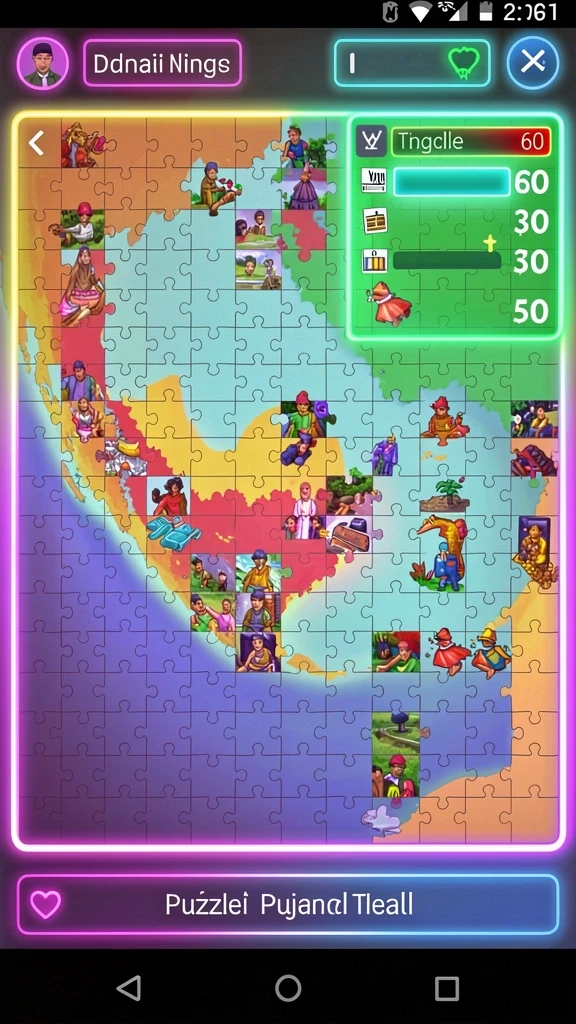This screenshot has width=576, height=1024.
Task: Tap the red dress item worth 50
Action: pos(392,304)
